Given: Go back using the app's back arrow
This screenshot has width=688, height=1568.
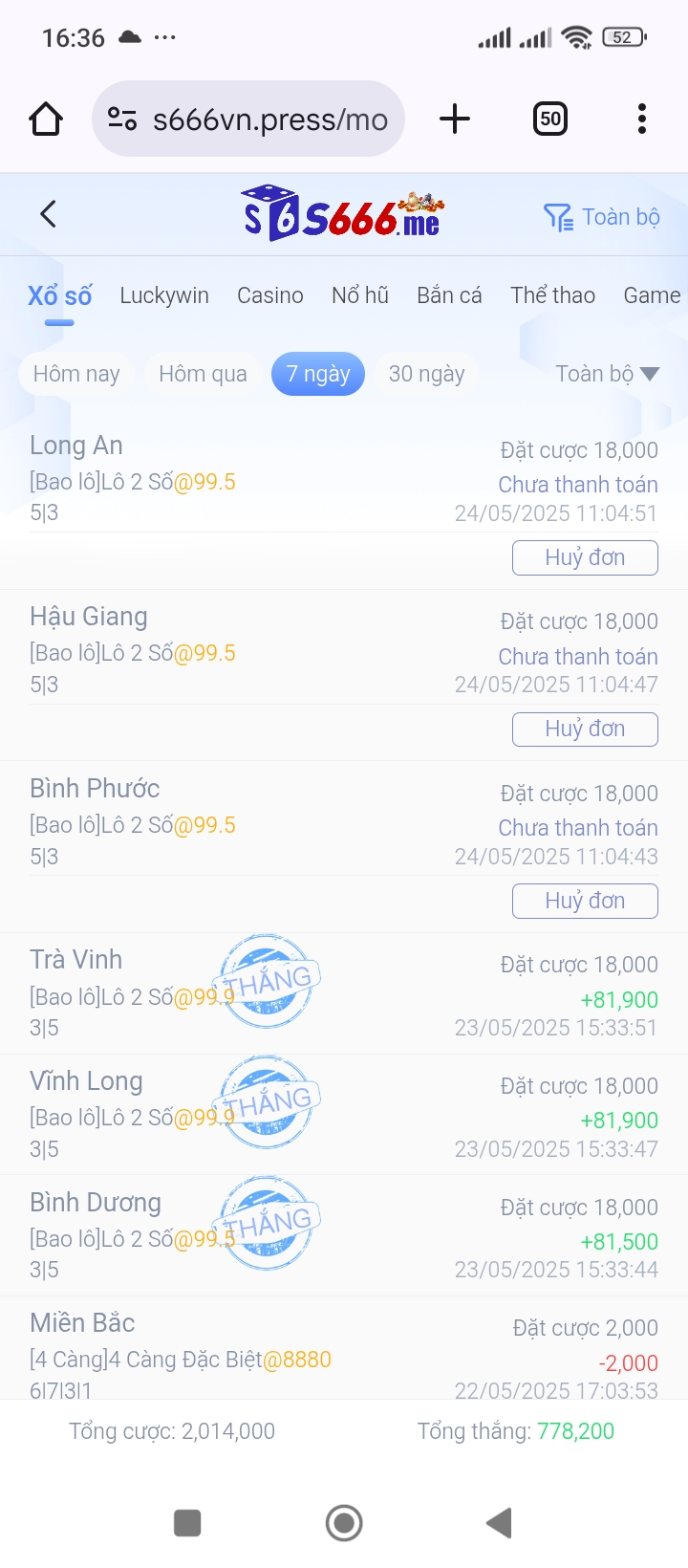Looking at the screenshot, I should tap(49, 214).
